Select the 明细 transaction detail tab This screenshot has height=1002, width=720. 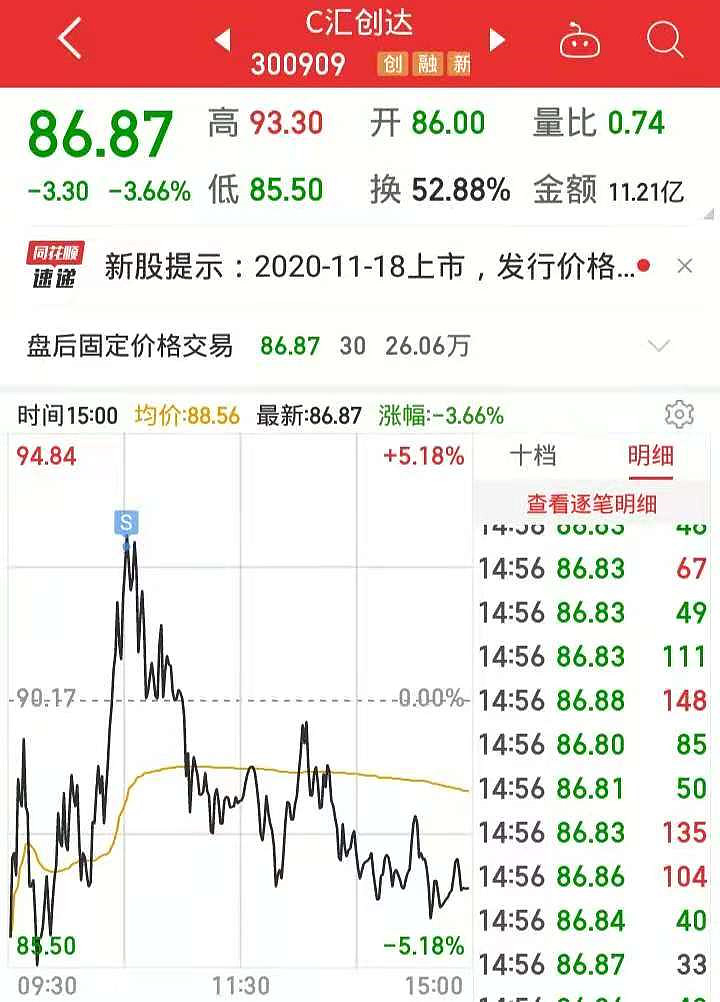click(650, 455)
